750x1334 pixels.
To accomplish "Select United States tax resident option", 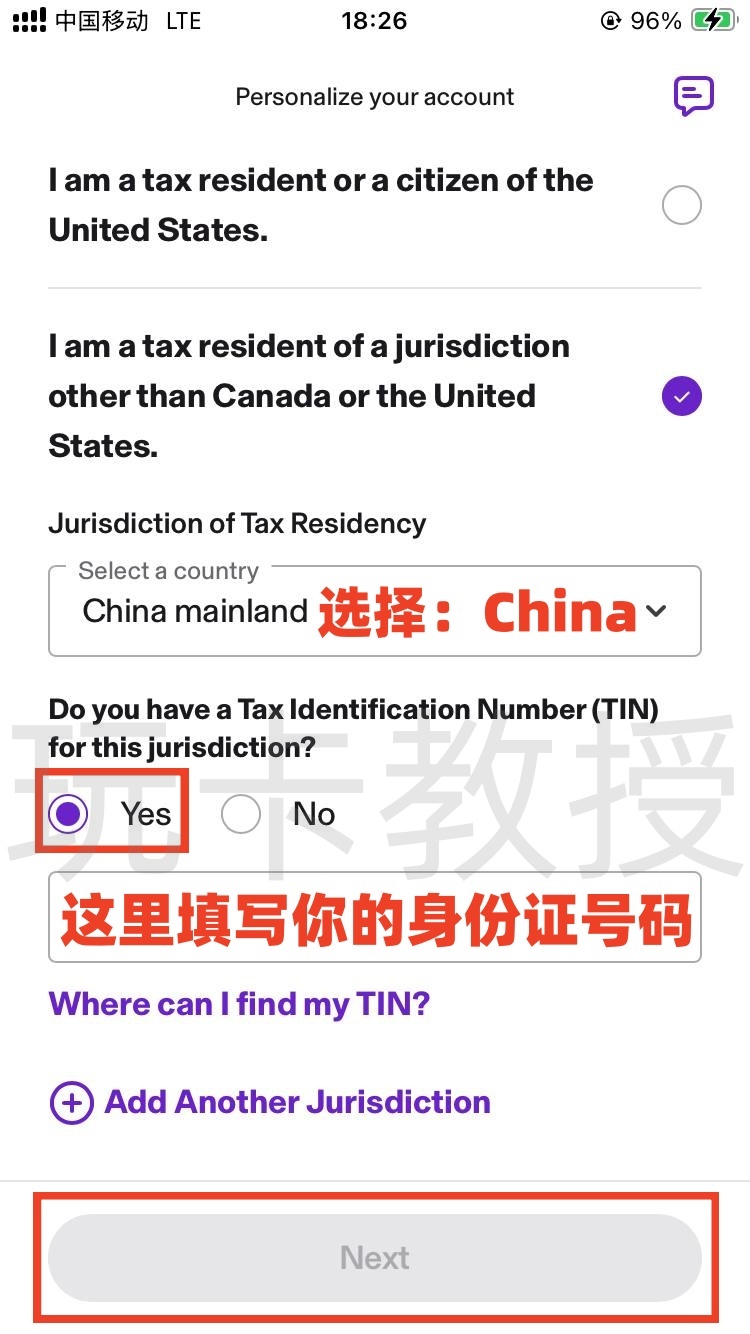I will (682, 206).
